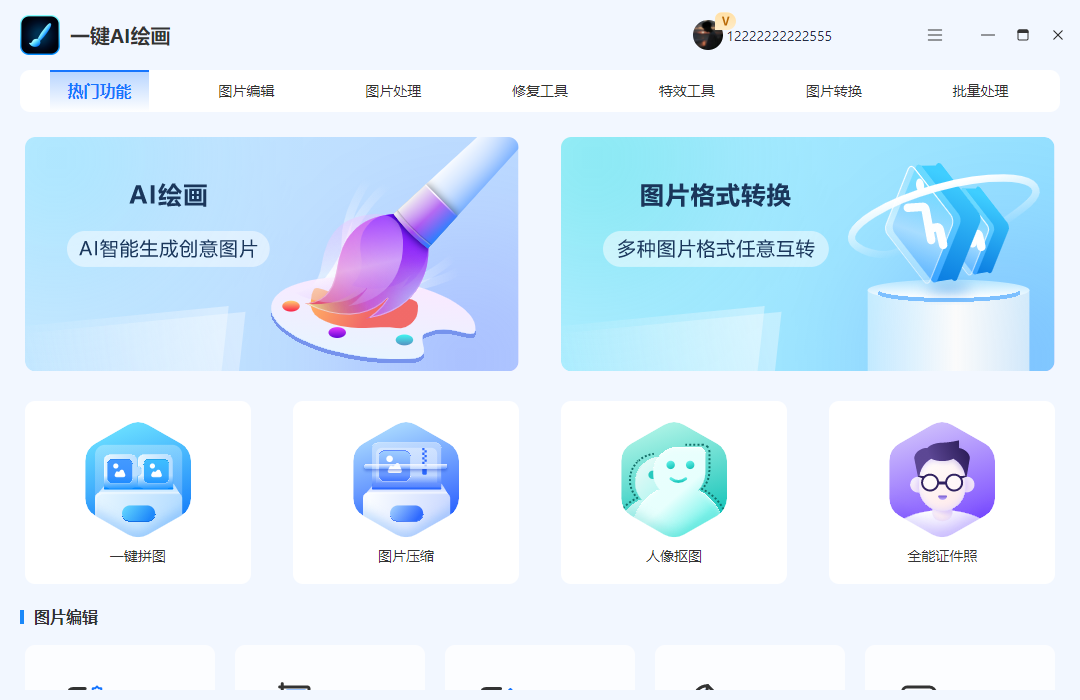
Task: Select the 热门功能 tab
Action: coord(99,91)
